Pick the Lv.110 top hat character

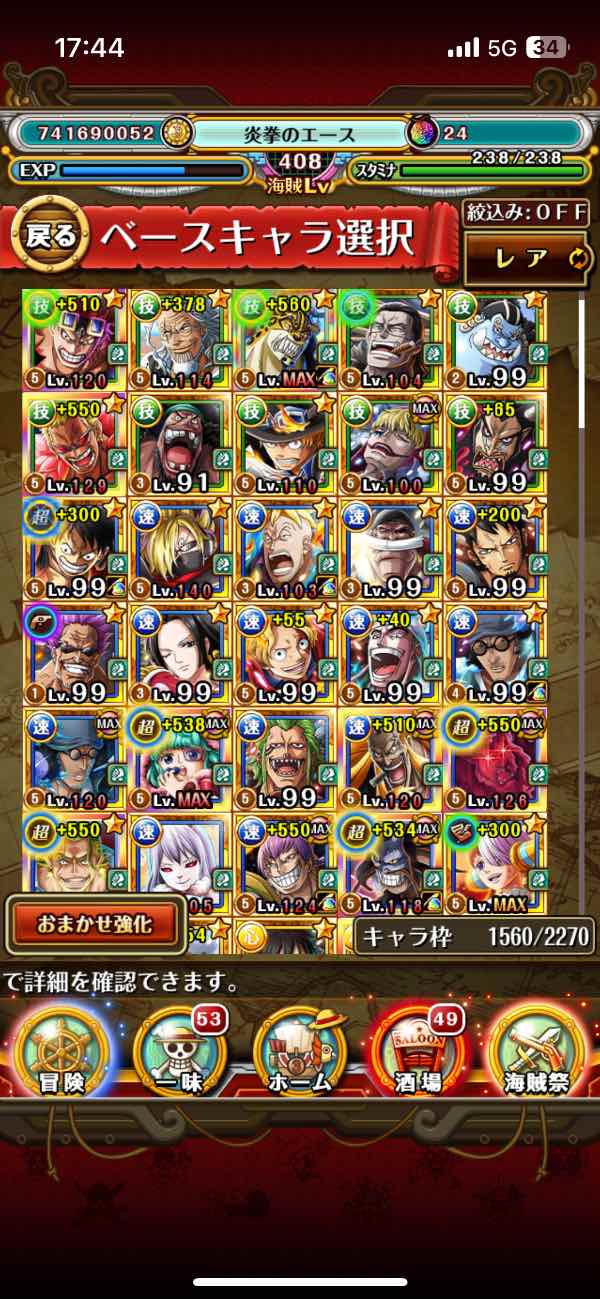(x=286, y=445)
